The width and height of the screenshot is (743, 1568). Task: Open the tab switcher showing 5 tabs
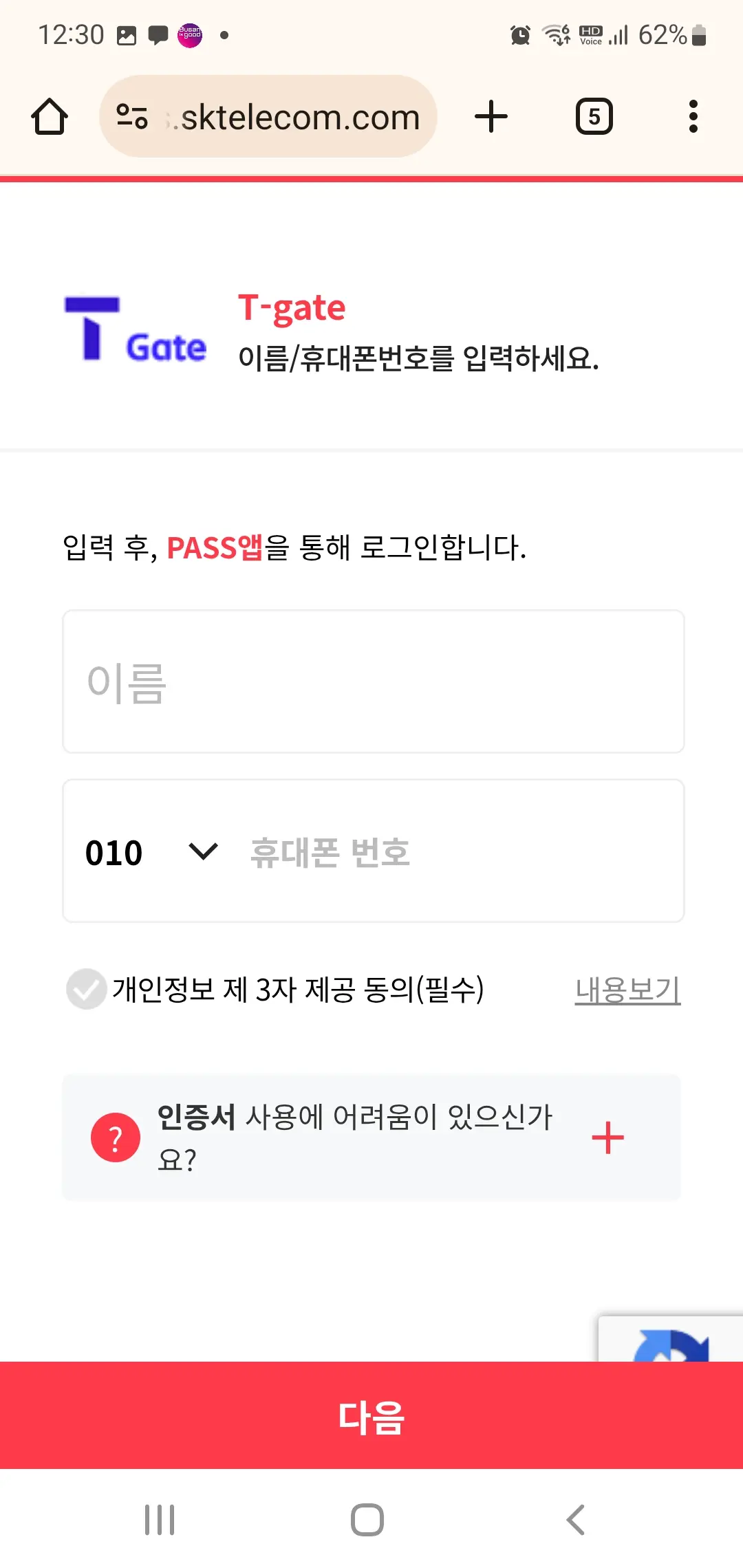coord(594,117)
